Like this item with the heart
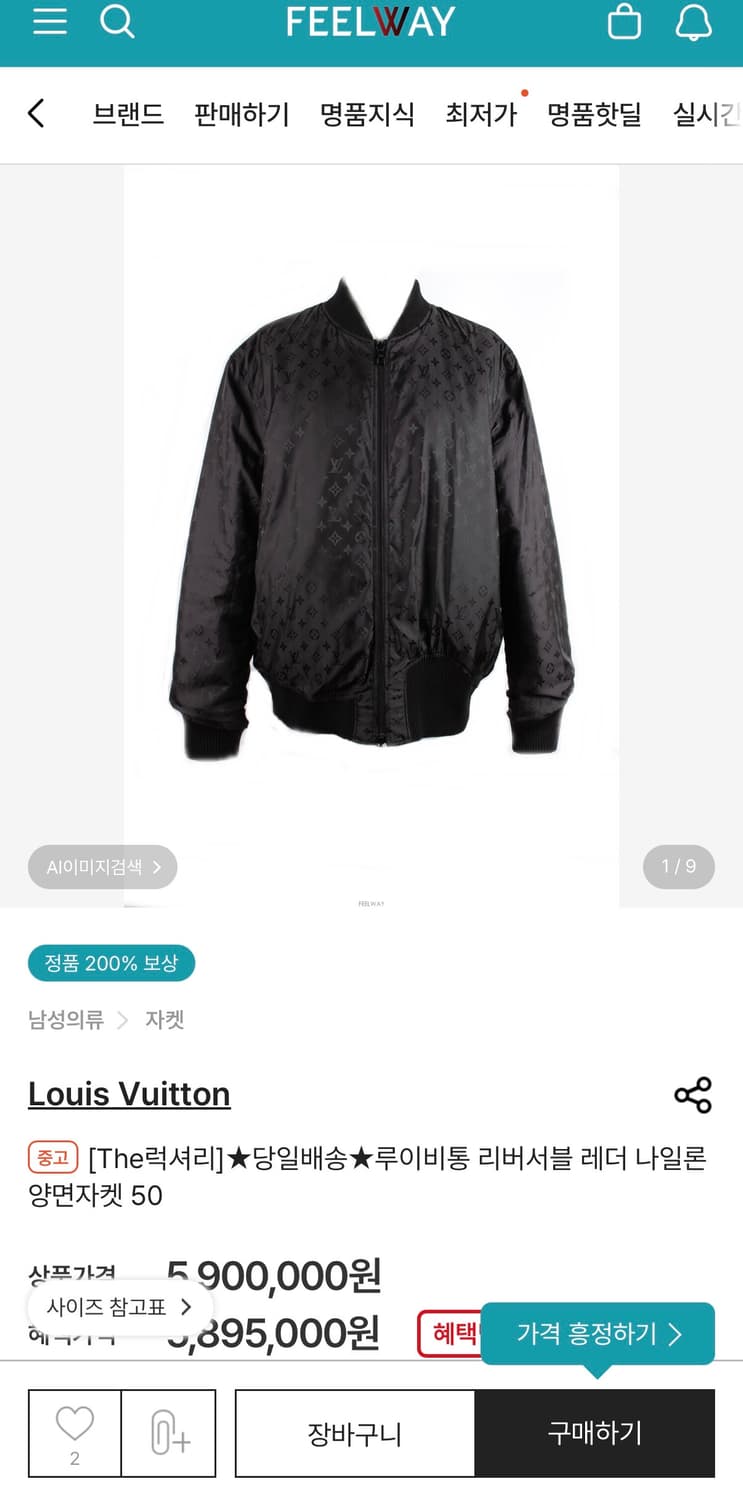Viewport: 743px width, 1500px height. tap(74, 1432)
